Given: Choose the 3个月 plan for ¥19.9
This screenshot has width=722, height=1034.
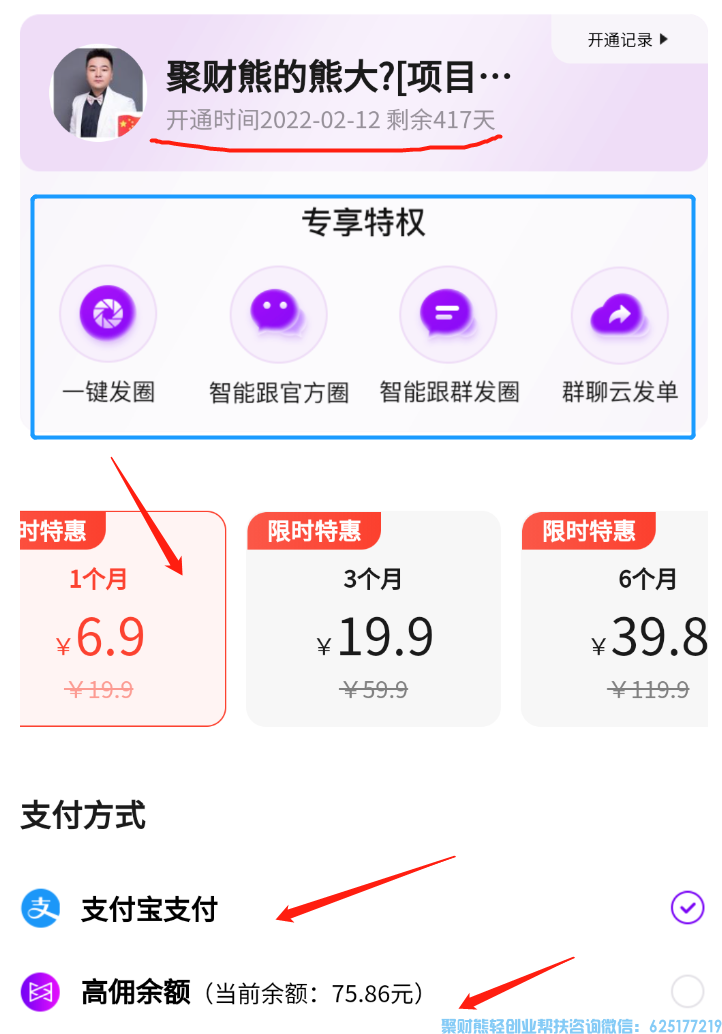Looking at the screenshot, I should click(373, 620).
